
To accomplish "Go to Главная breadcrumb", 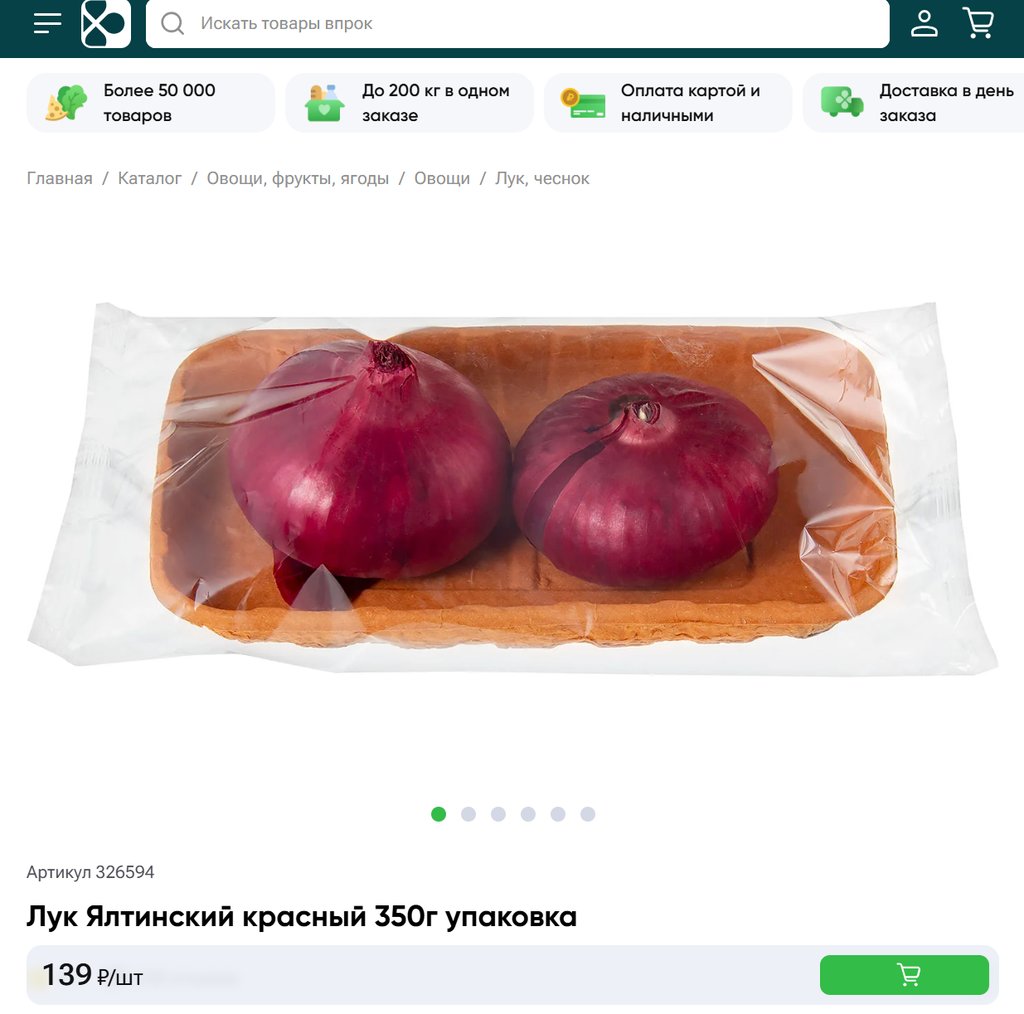I will (x=59, y=178).
